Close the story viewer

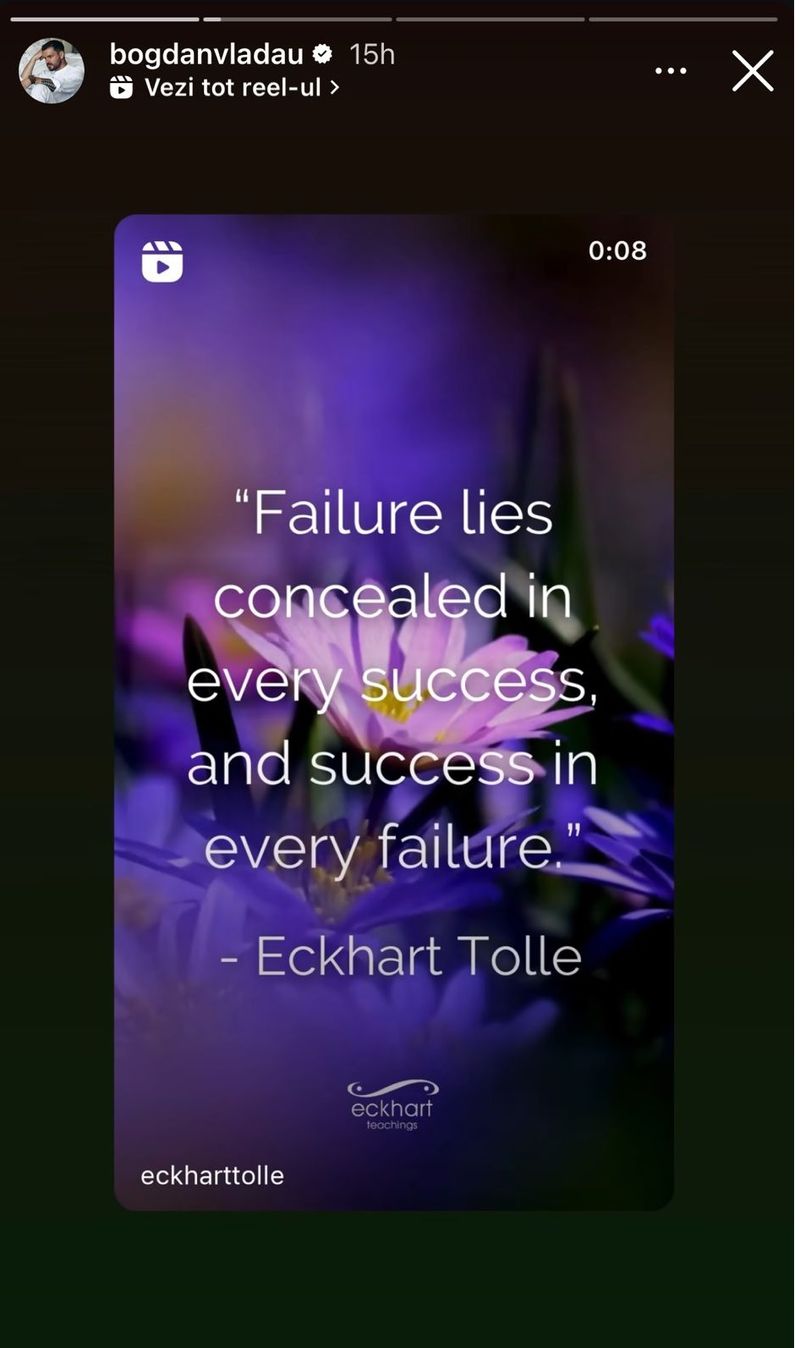(x=752, y=71)
